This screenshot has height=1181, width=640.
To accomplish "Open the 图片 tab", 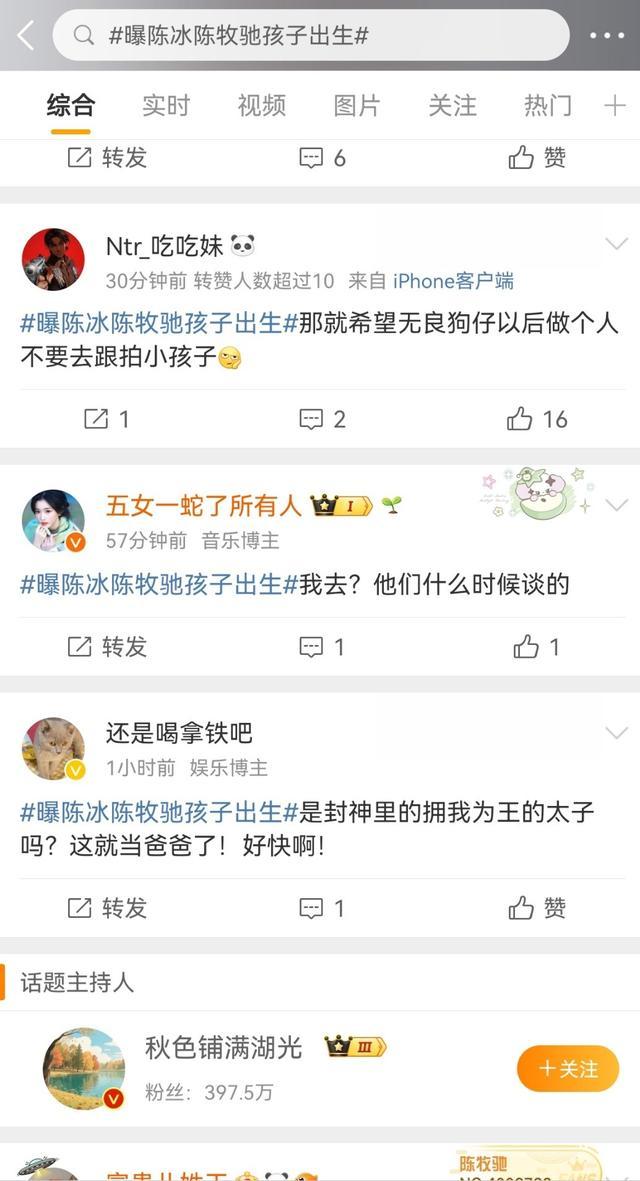I will [x=357, y=105].
